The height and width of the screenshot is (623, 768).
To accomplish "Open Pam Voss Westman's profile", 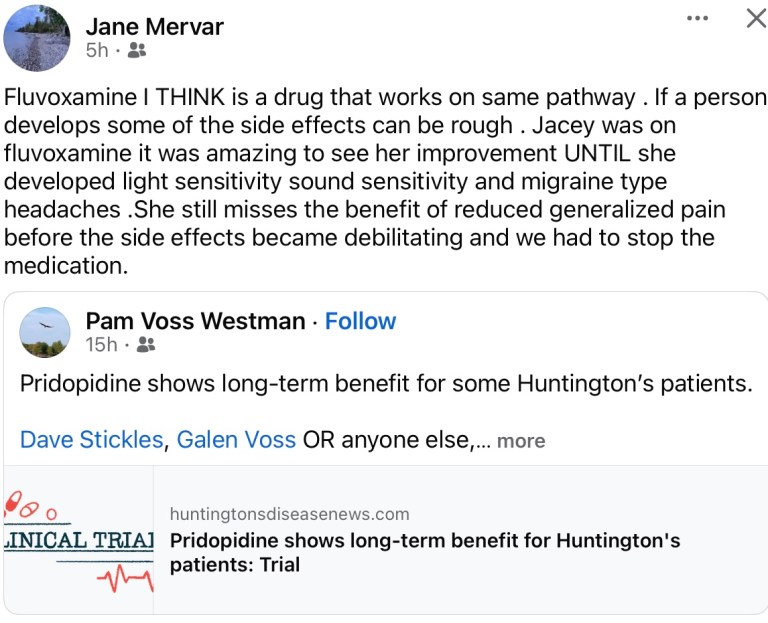I will point(195,321).
